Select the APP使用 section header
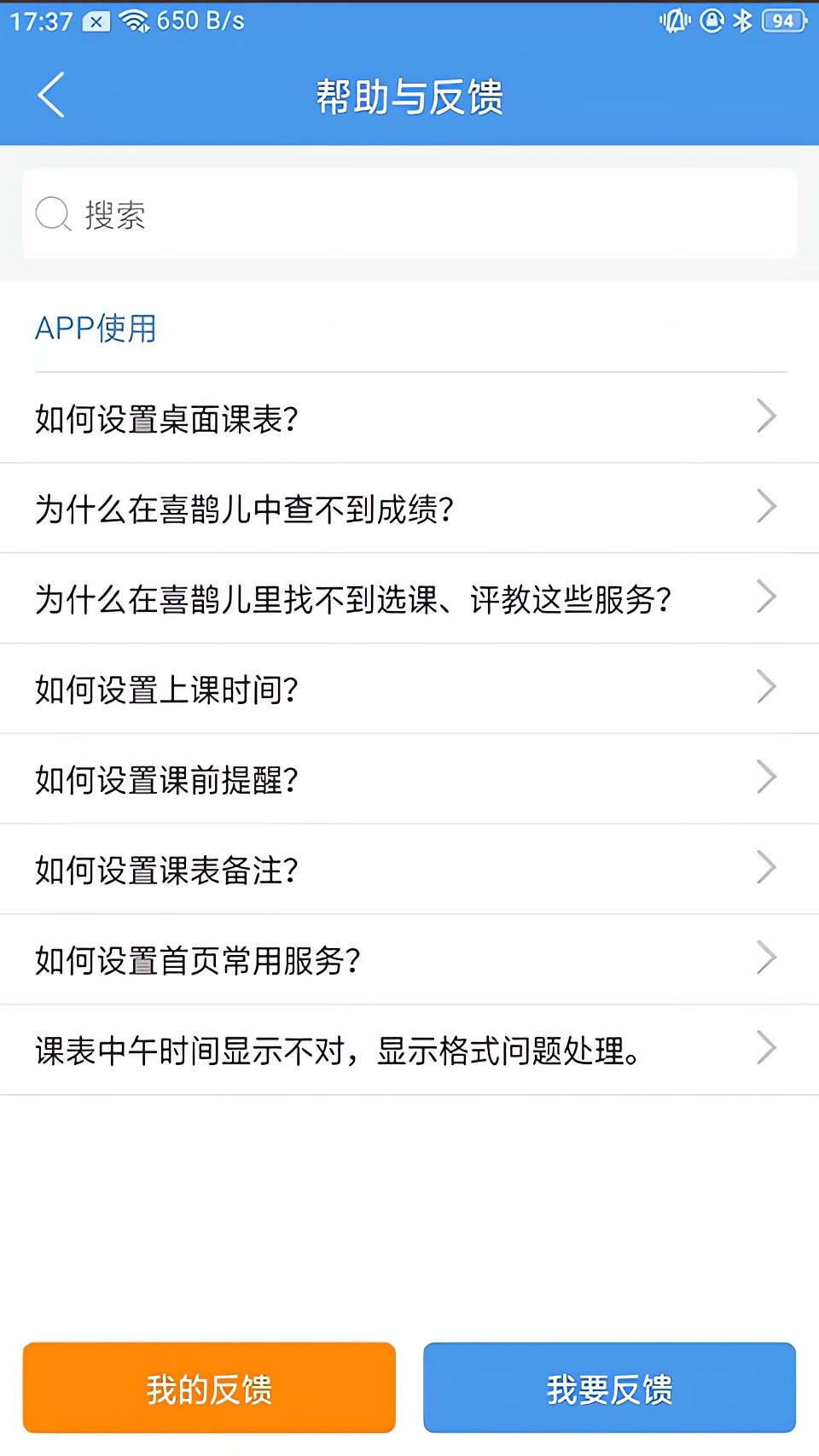The image size is (819, 1456). (95, 328)
